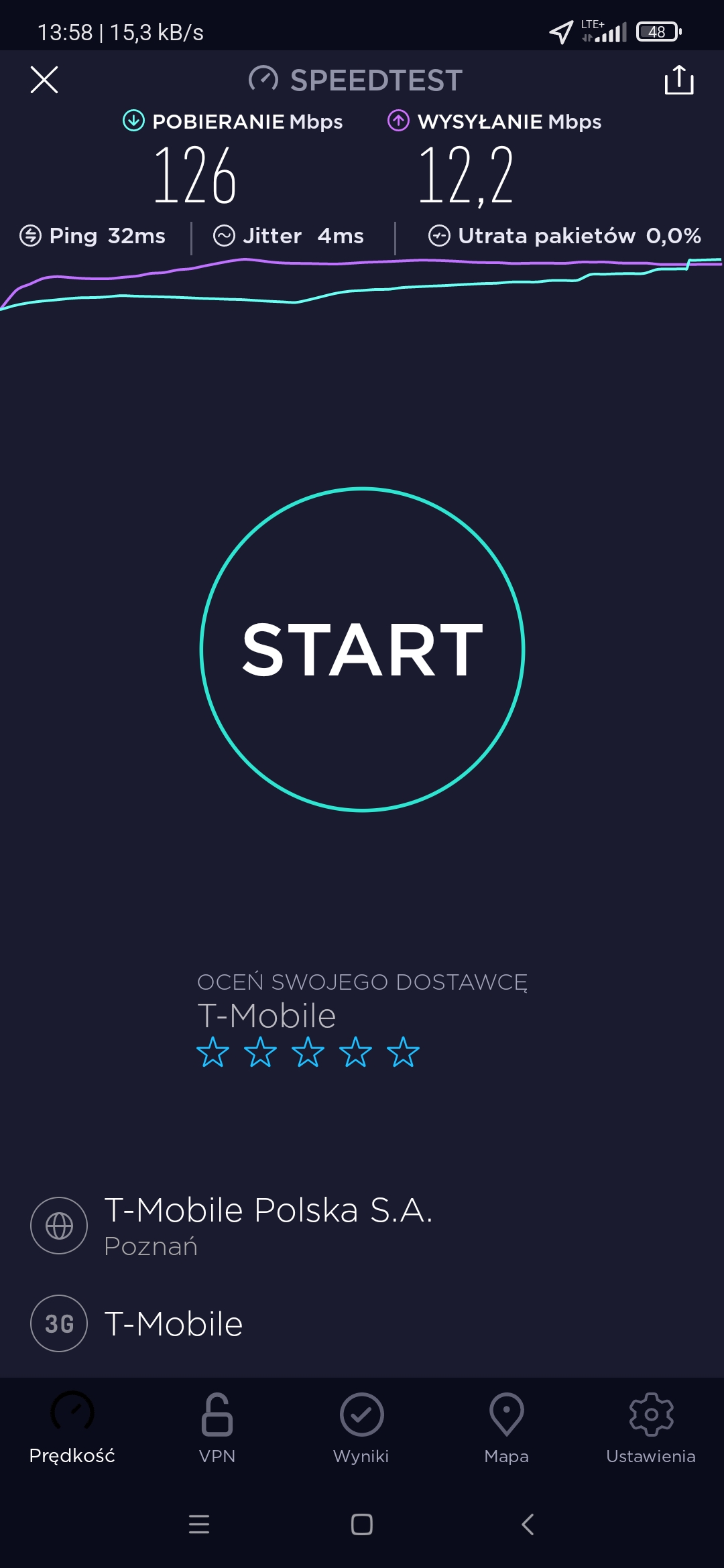Open the T-Mobile Polska S.A. Poznań server selection
The image size is (724, 1568).
tap(268, 1225)
